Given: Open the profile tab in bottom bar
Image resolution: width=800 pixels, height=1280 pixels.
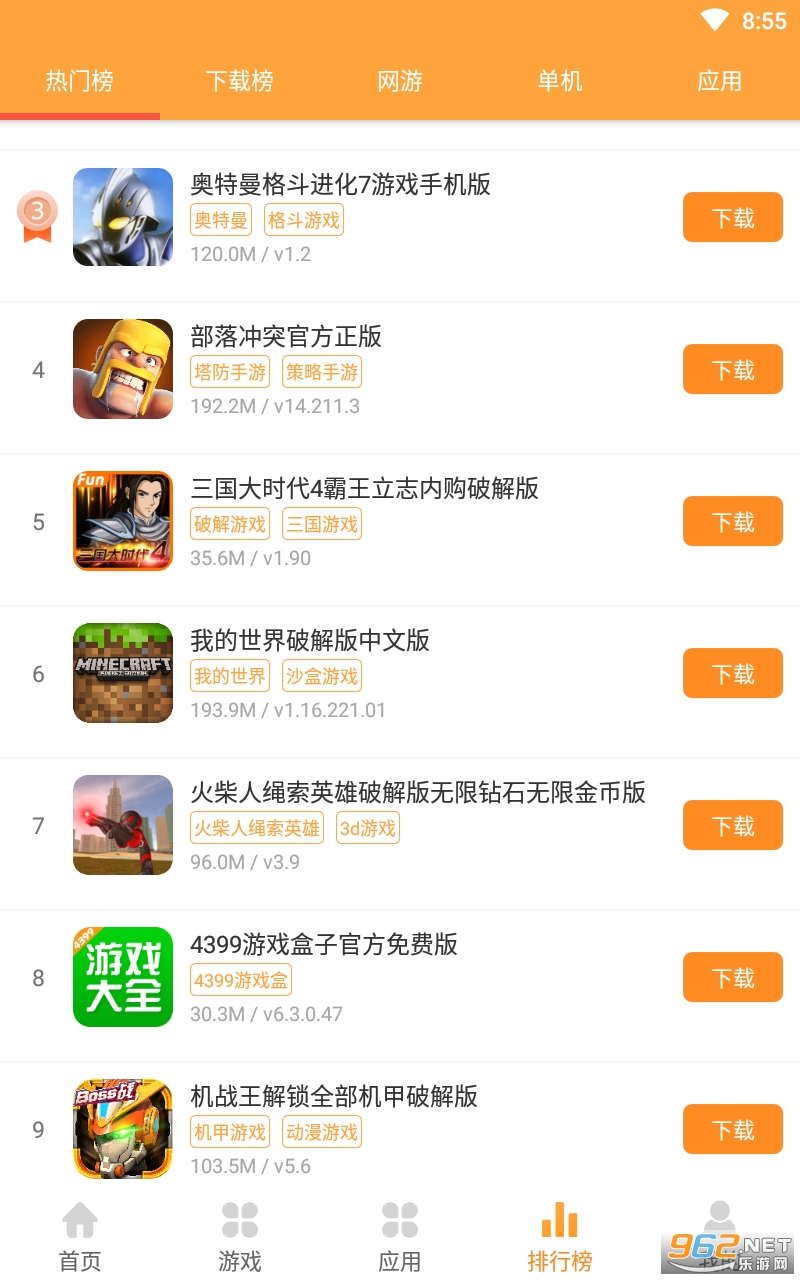Looking at the screenshot, I should (720, 1236).
